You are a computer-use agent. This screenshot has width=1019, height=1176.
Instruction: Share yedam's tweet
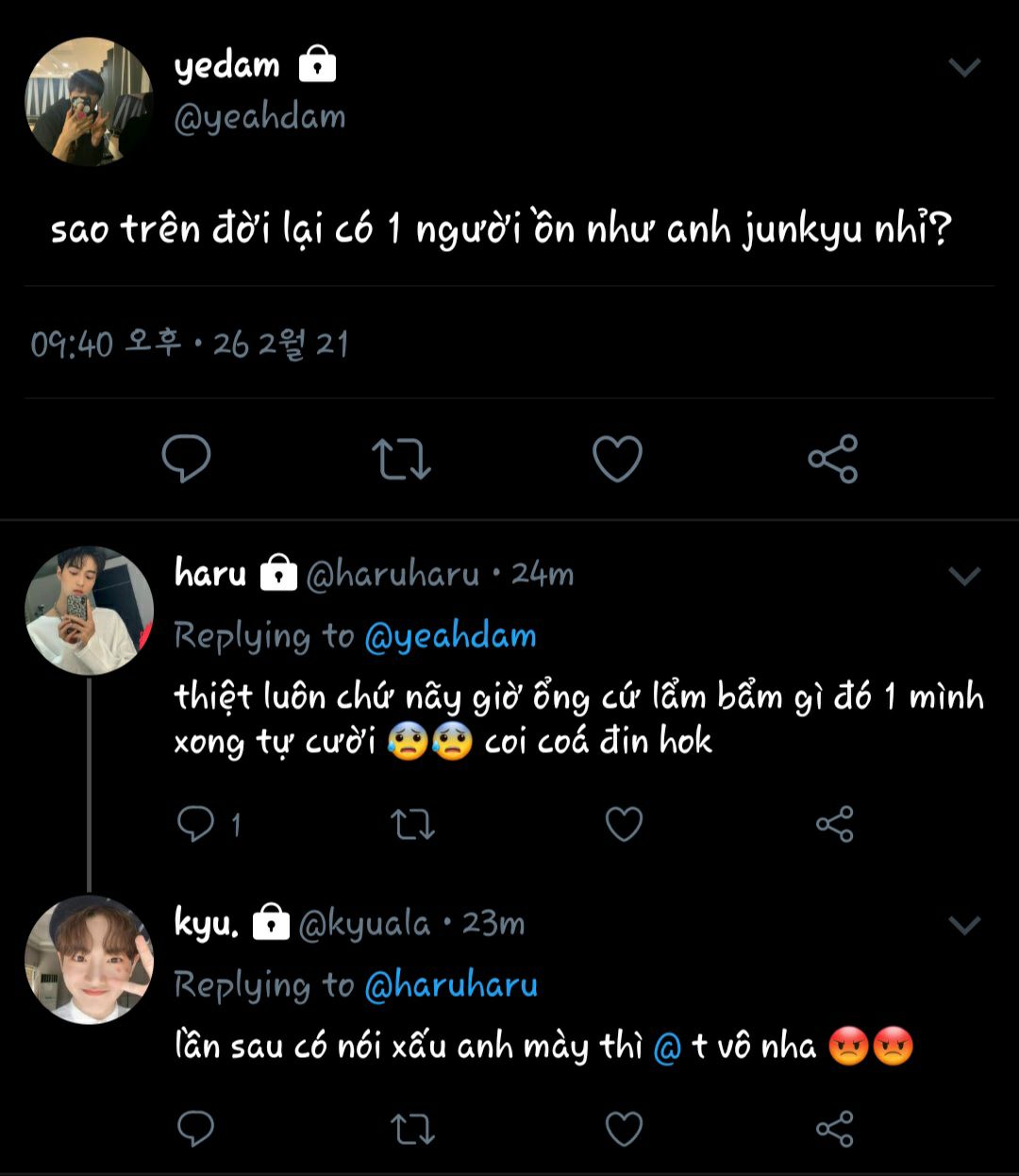coord(833,459)
